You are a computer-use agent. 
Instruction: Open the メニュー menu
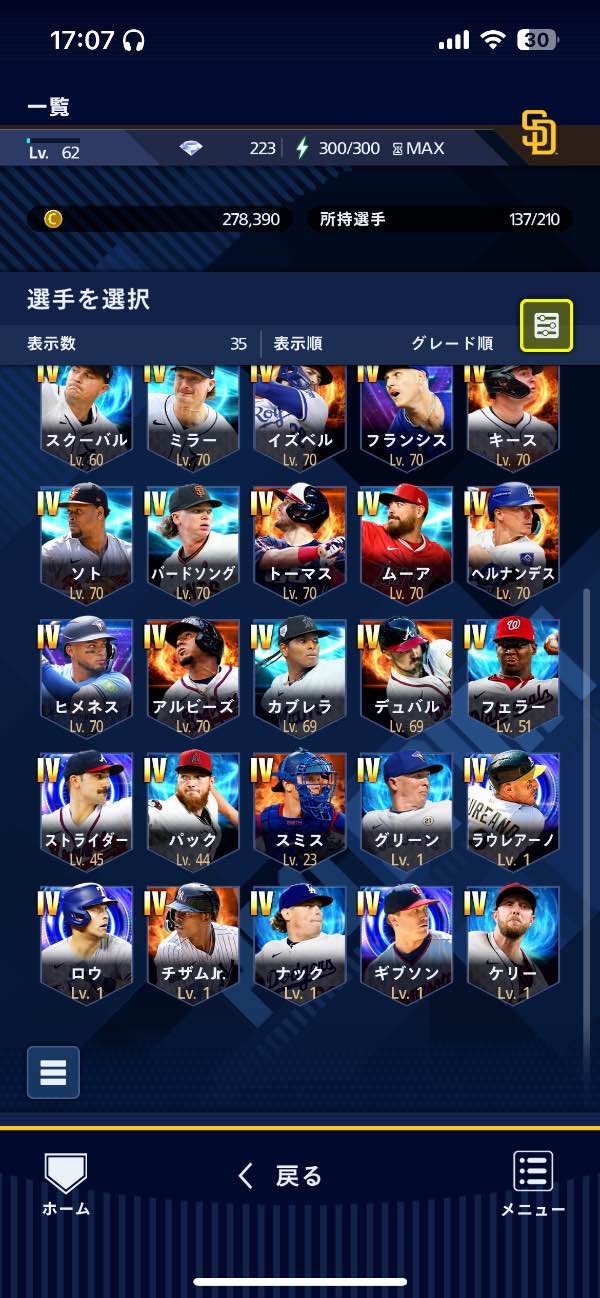[533, 1184]
